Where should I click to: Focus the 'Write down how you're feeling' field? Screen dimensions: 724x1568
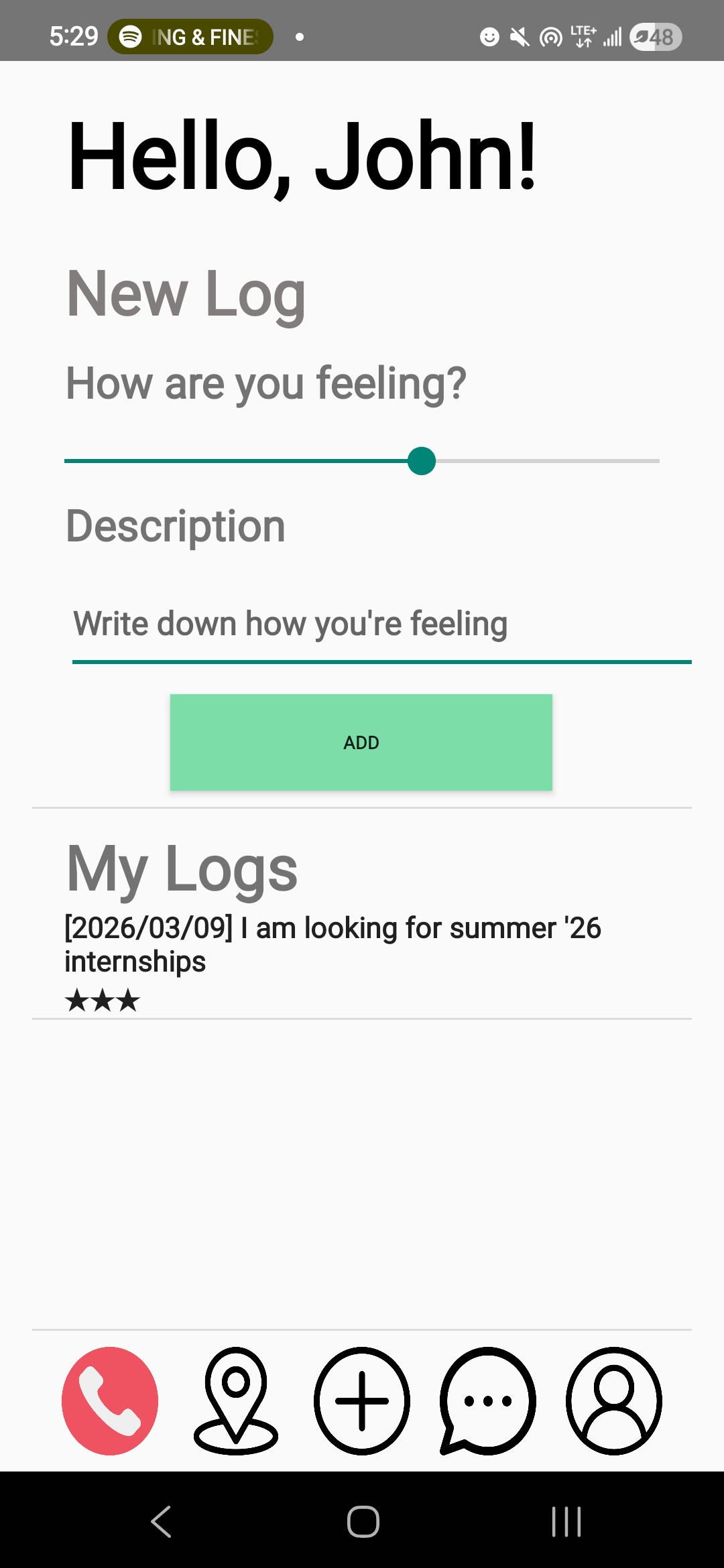[381, 625]
